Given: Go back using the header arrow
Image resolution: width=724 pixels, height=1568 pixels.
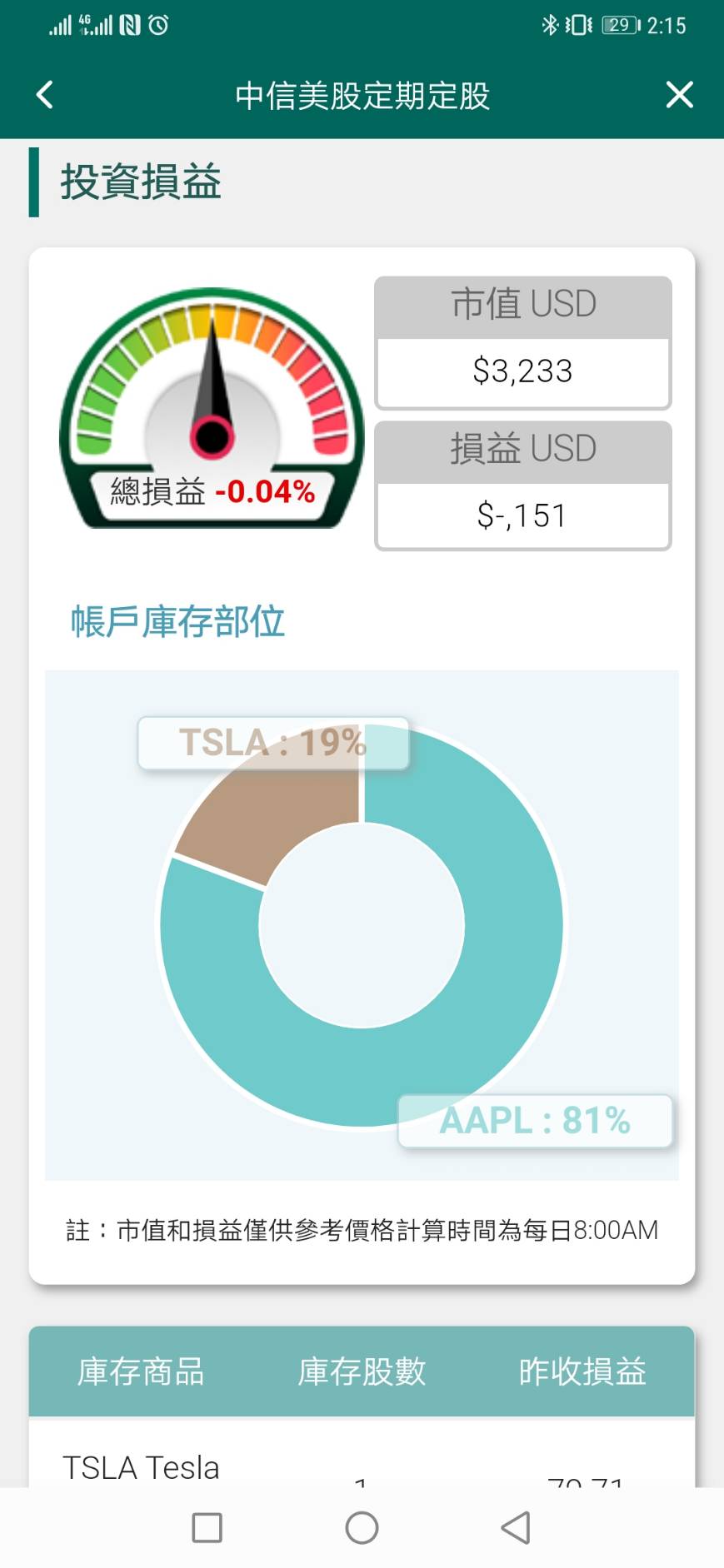Looking at the screenshot, I should (45, 95).
